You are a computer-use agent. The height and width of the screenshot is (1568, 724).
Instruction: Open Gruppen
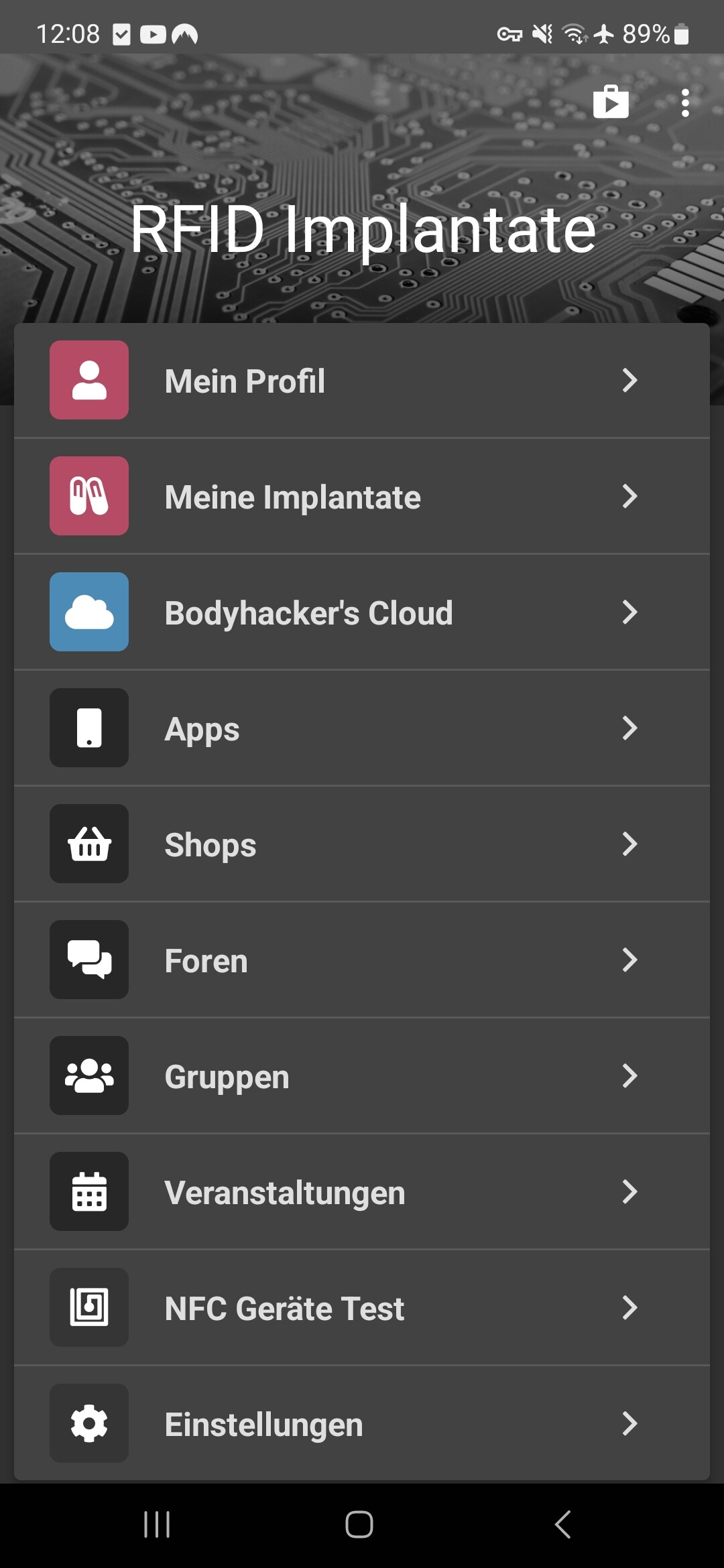click(362, 1075)
